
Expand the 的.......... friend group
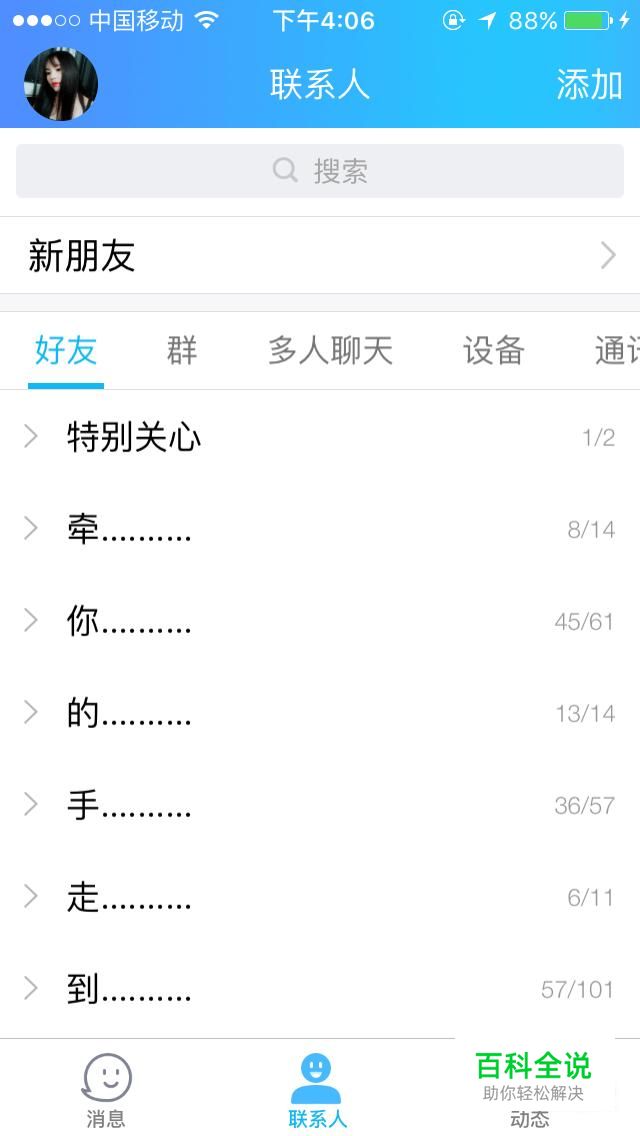click(x=320, y=713)
